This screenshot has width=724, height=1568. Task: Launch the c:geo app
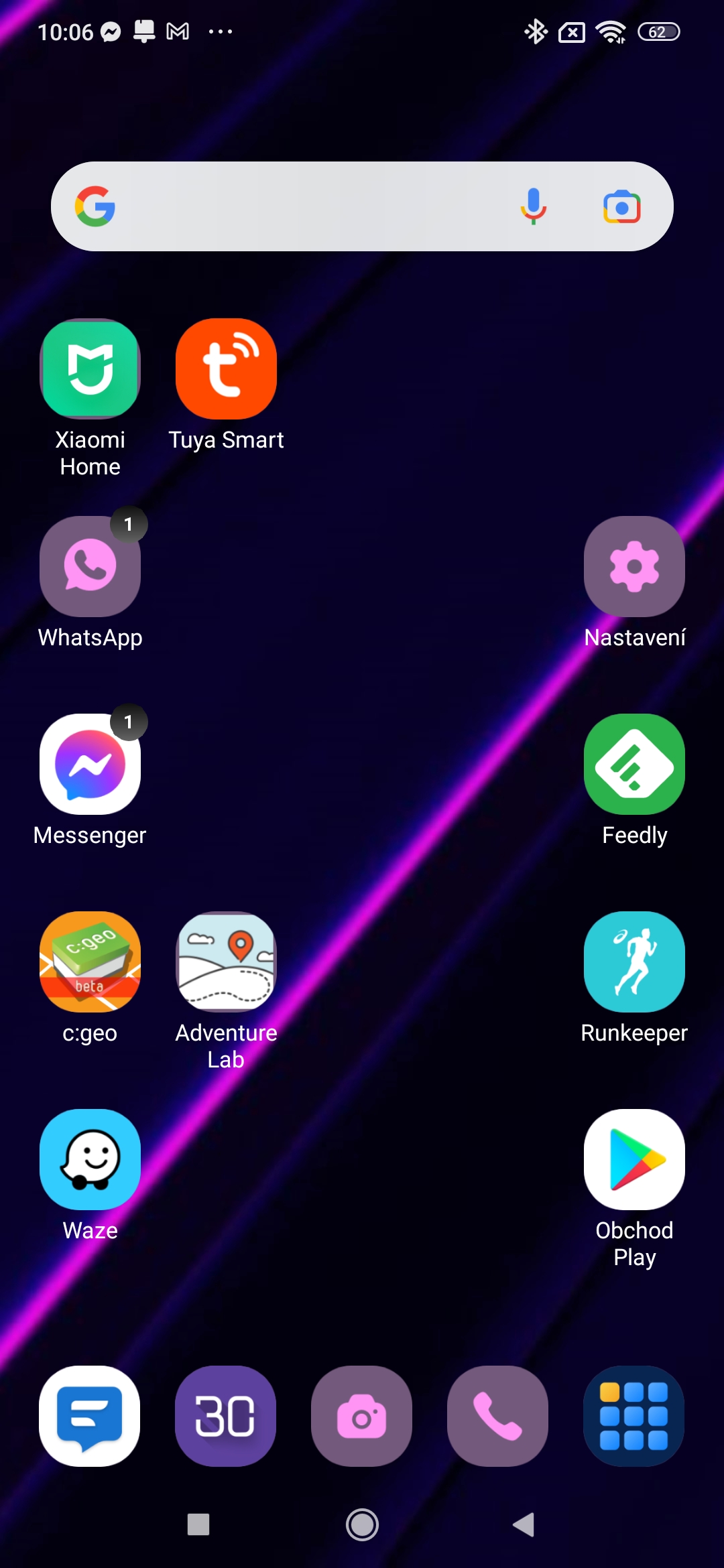[x=90, y=962]
